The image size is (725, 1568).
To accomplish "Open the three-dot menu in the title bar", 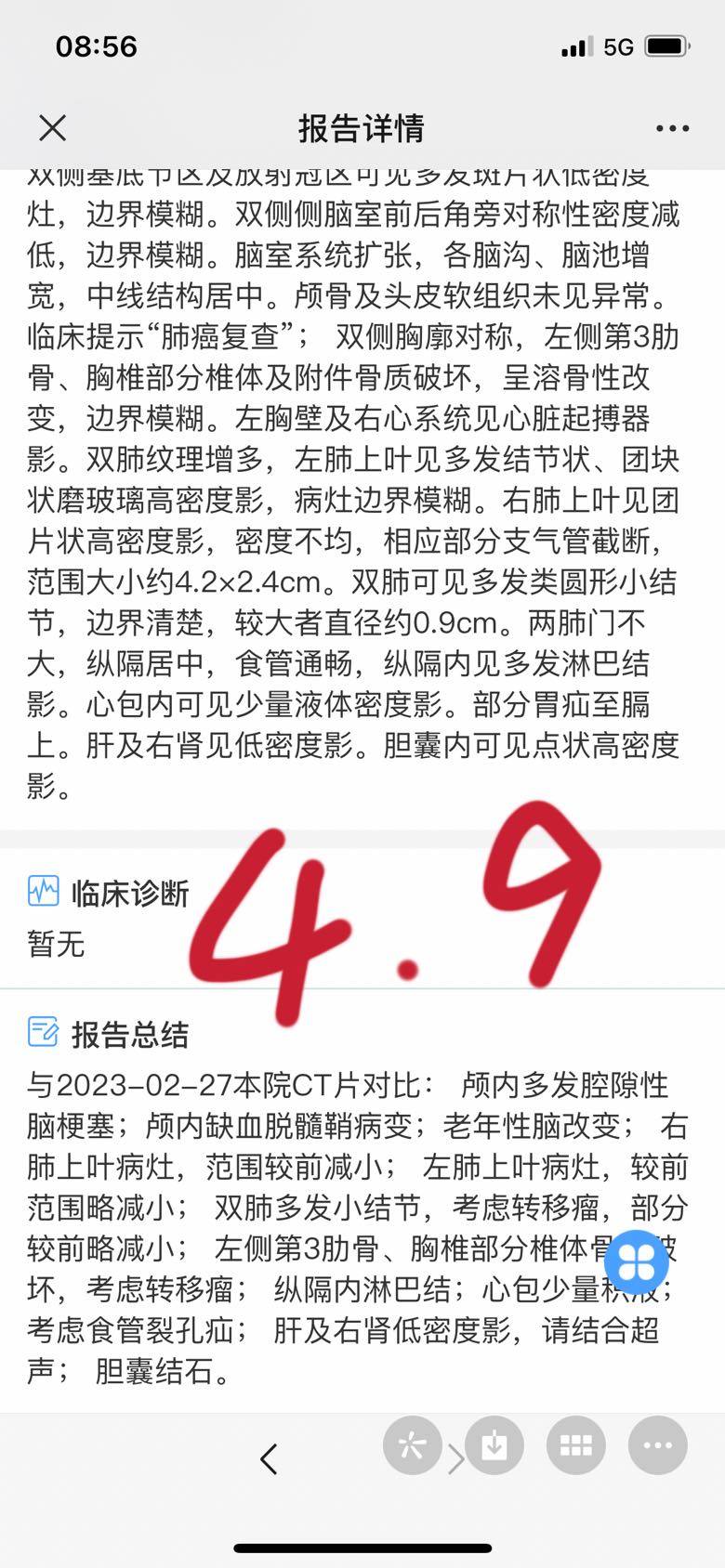I will pos(672,128).
